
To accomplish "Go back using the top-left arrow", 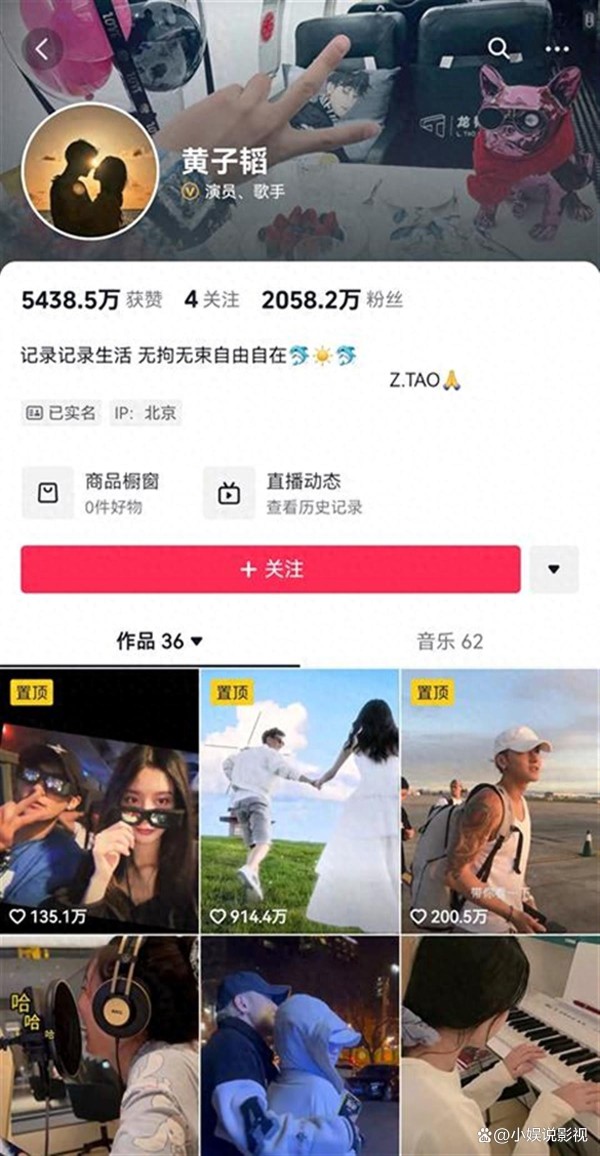I will [x=43, y=49].
